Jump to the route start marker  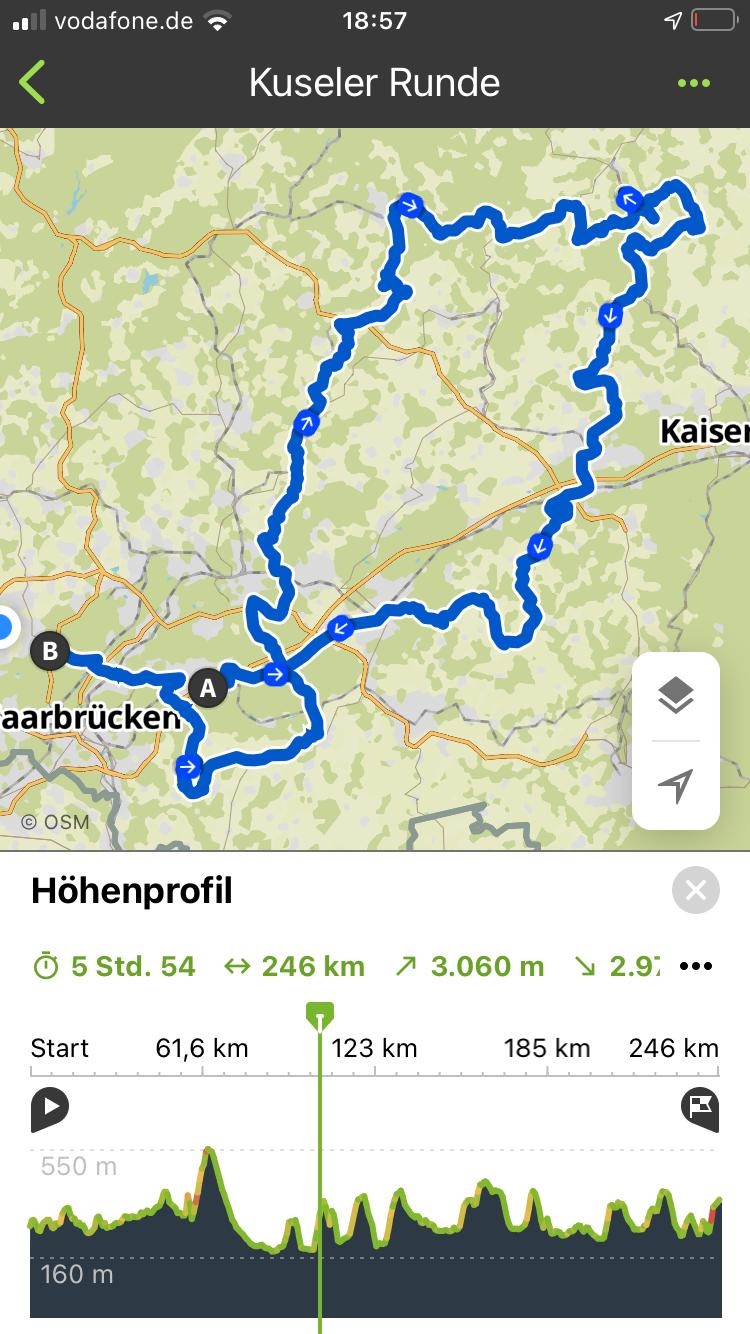(49, 1108)
